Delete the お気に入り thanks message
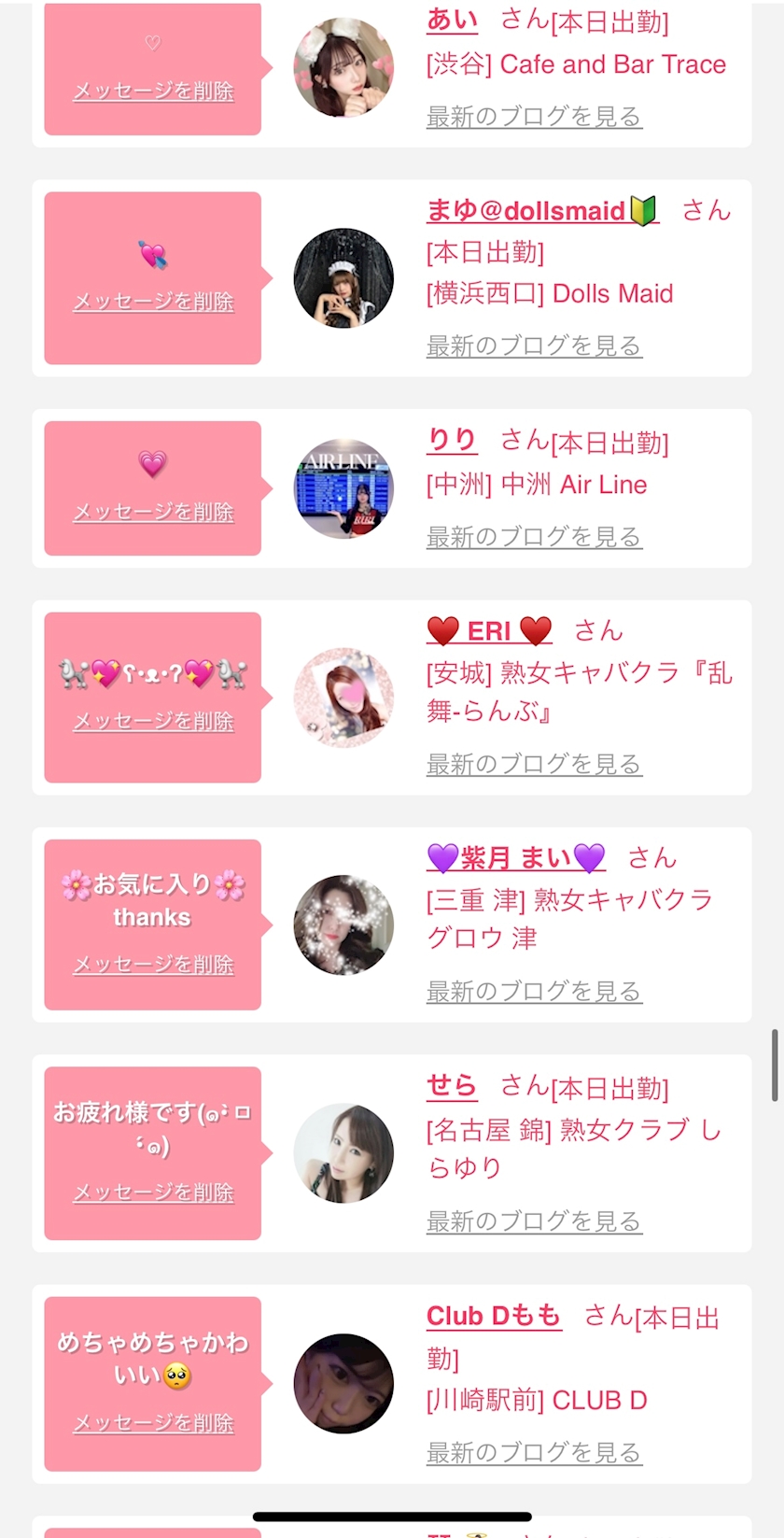784x1538 pixels. [x=153, y=964]
